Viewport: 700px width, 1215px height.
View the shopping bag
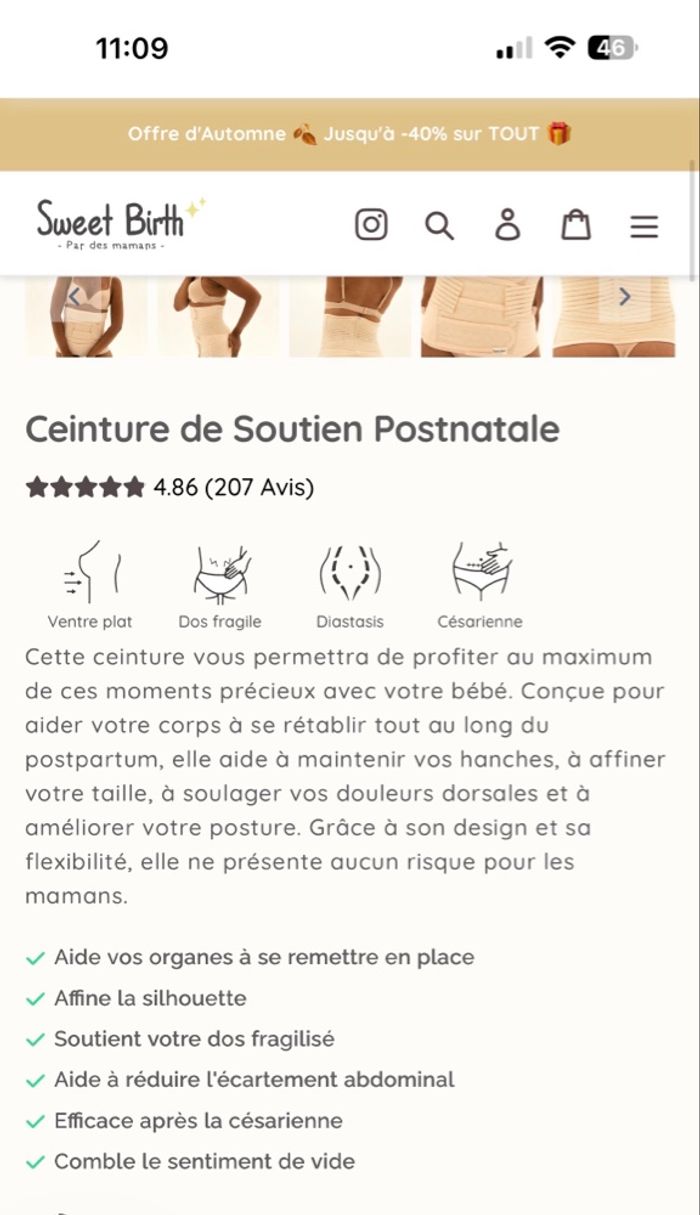pos(576,224)
